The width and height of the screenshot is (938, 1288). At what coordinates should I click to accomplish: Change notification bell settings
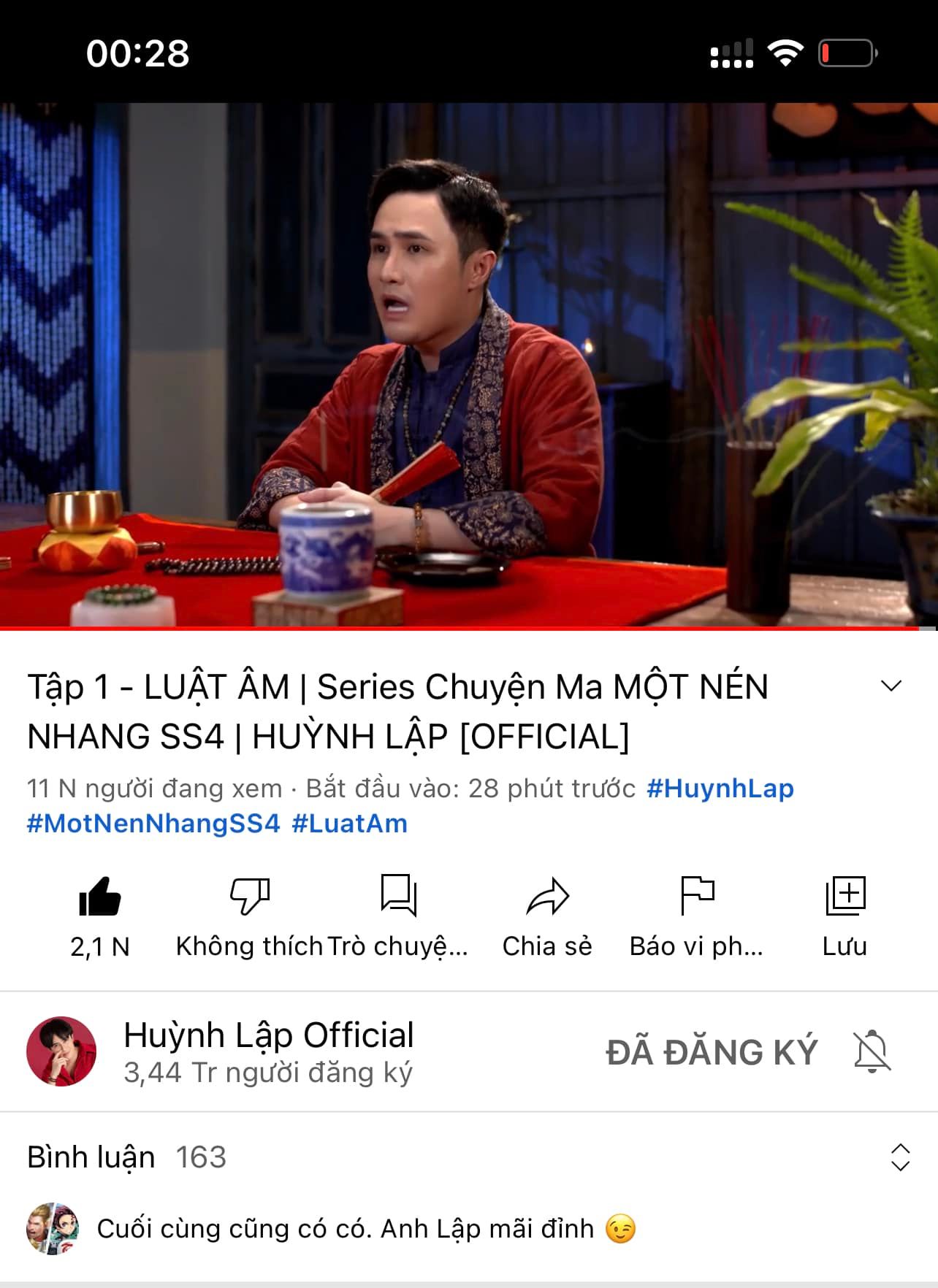(x=872, y=1052)
